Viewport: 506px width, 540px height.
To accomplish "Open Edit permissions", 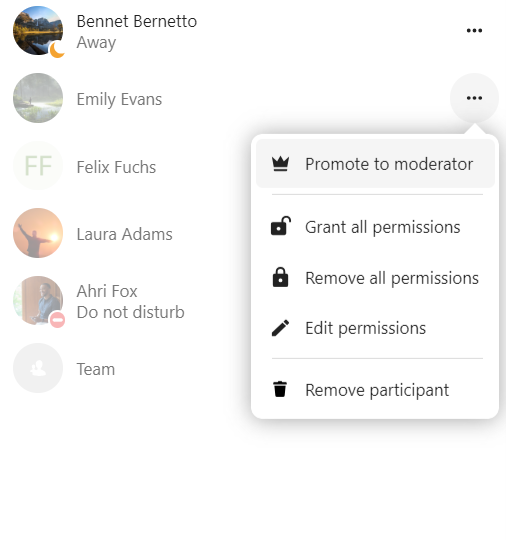I will (375, 328).
